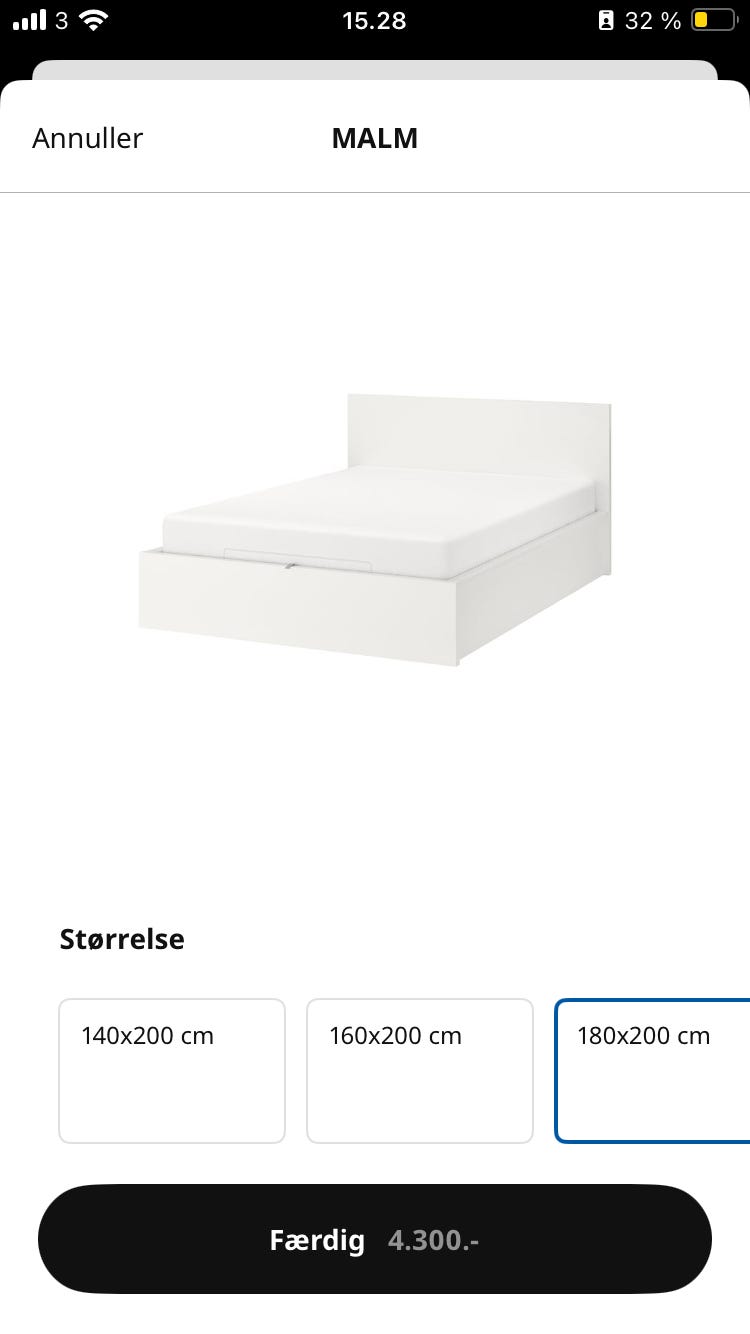Select the 140x200 cm size
The height and width of the screenshot is (1334, 750).
tap(172, 1070)
